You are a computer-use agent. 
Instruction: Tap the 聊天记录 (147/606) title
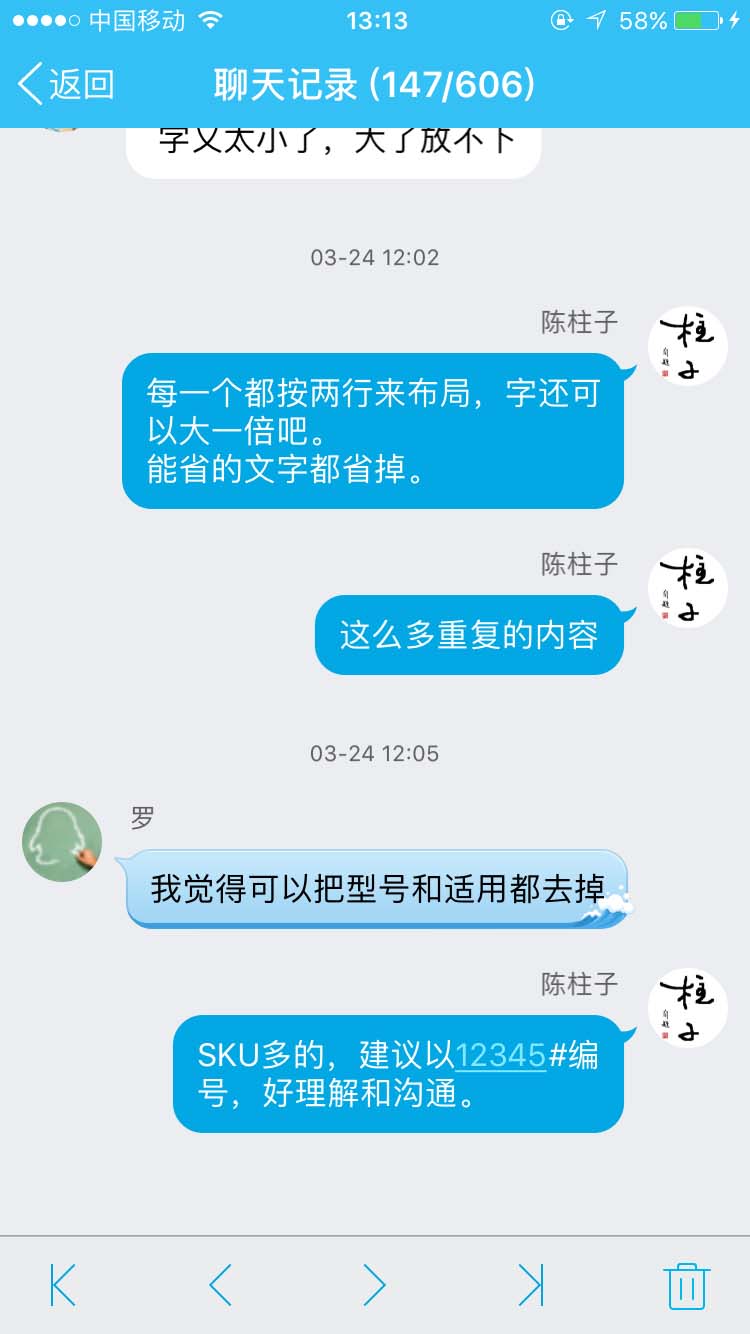click(374, 85)
